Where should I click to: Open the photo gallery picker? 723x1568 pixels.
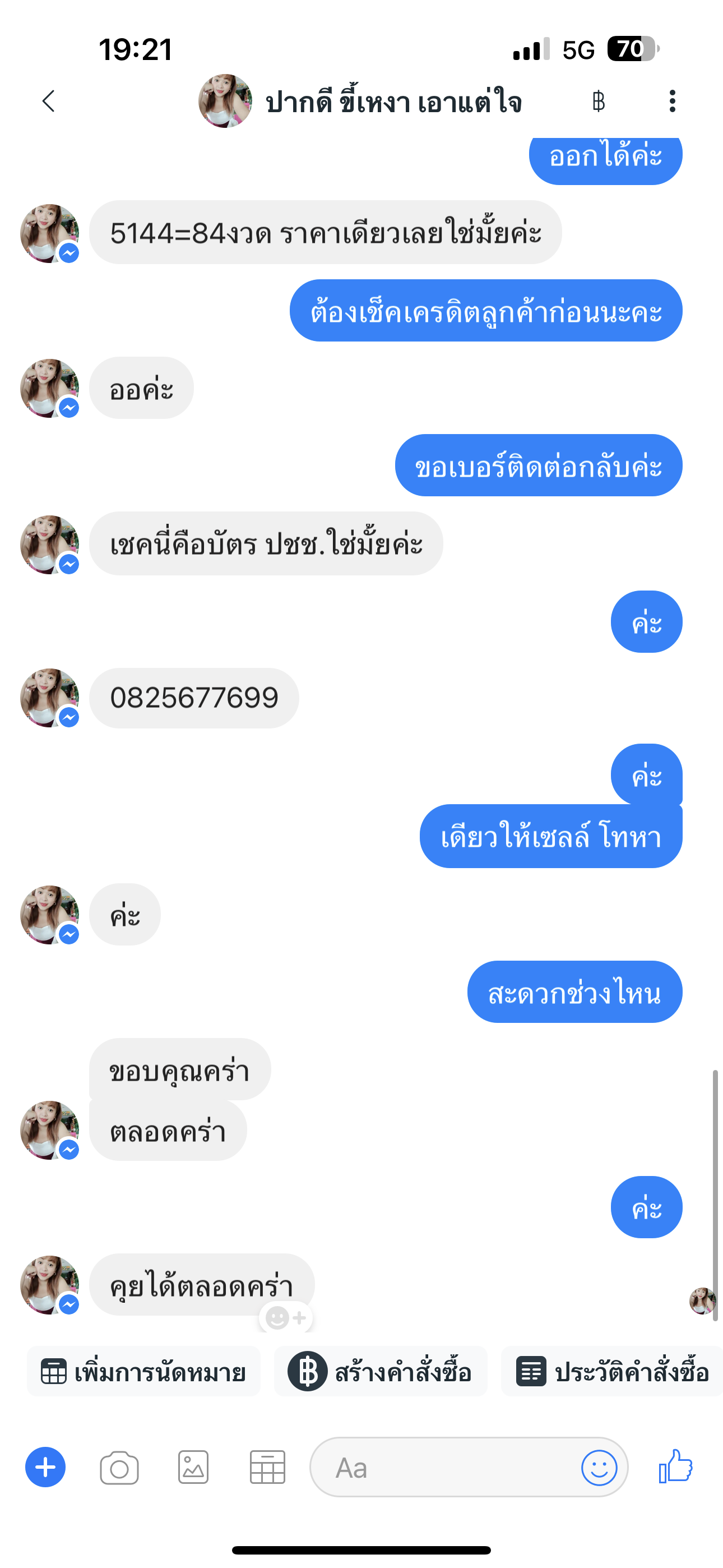[193, 1468]
